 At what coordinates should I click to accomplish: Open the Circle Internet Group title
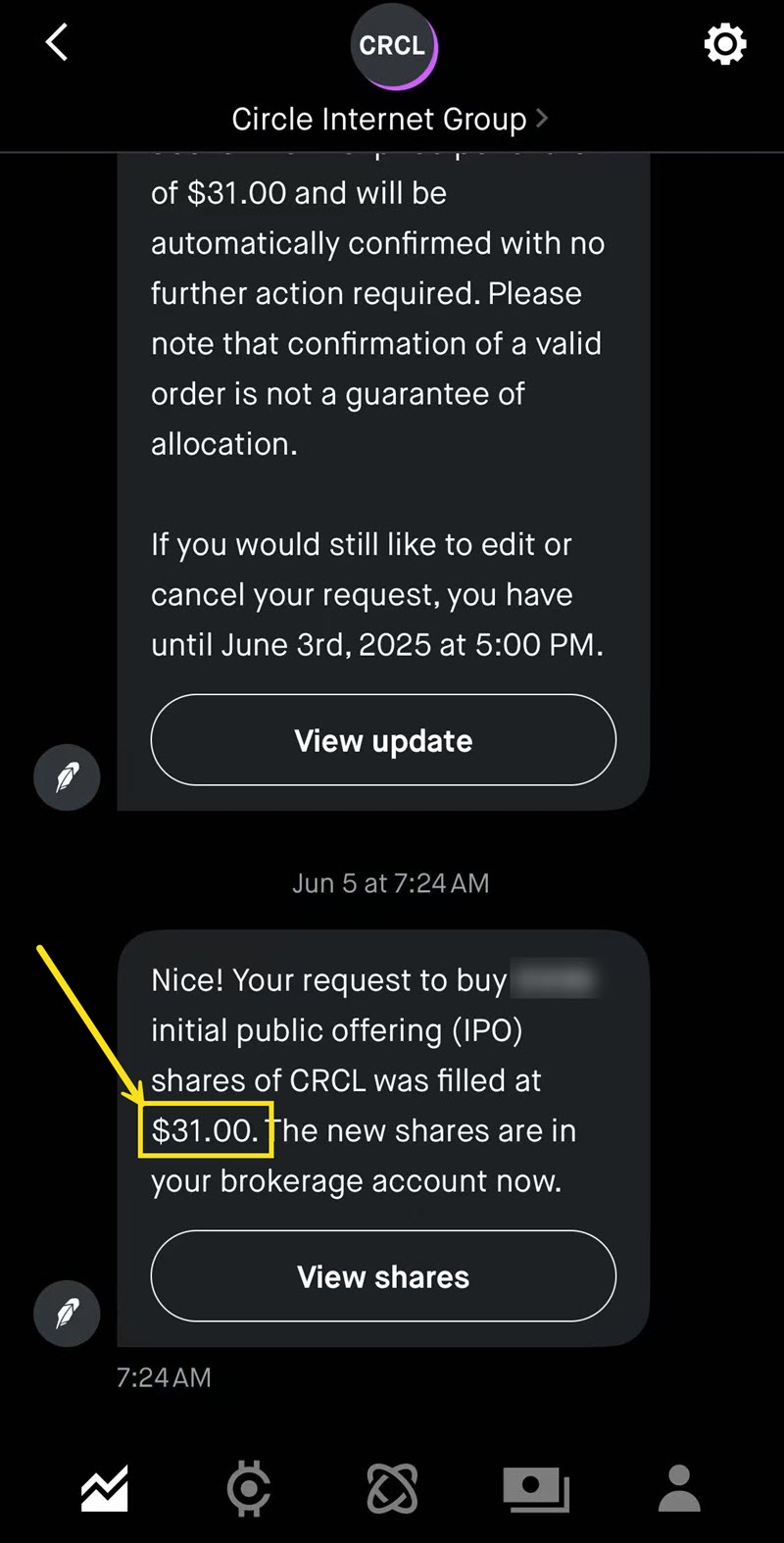tap(379, 119)
